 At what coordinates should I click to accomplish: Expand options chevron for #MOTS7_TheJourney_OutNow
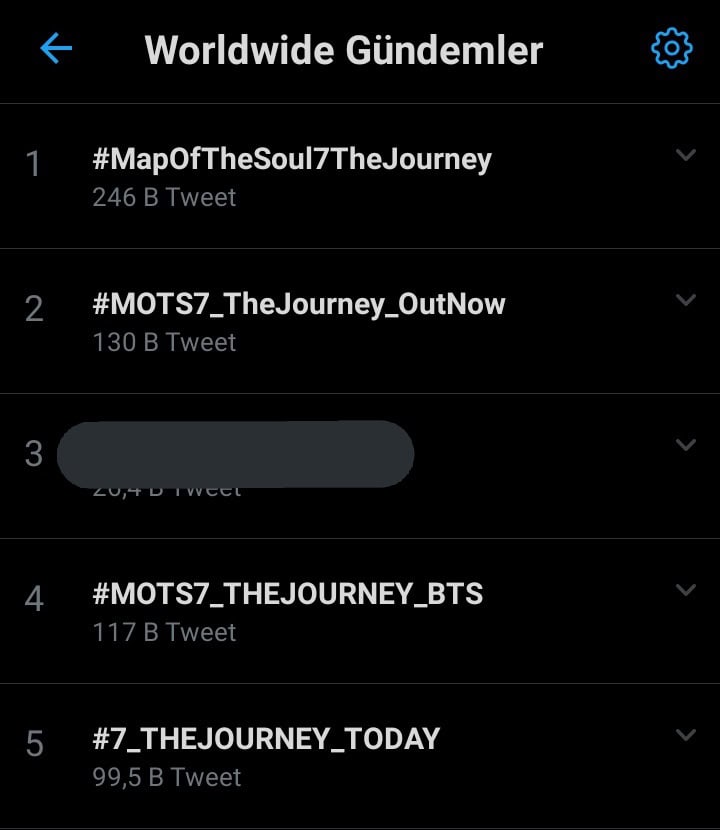(685, 300)
